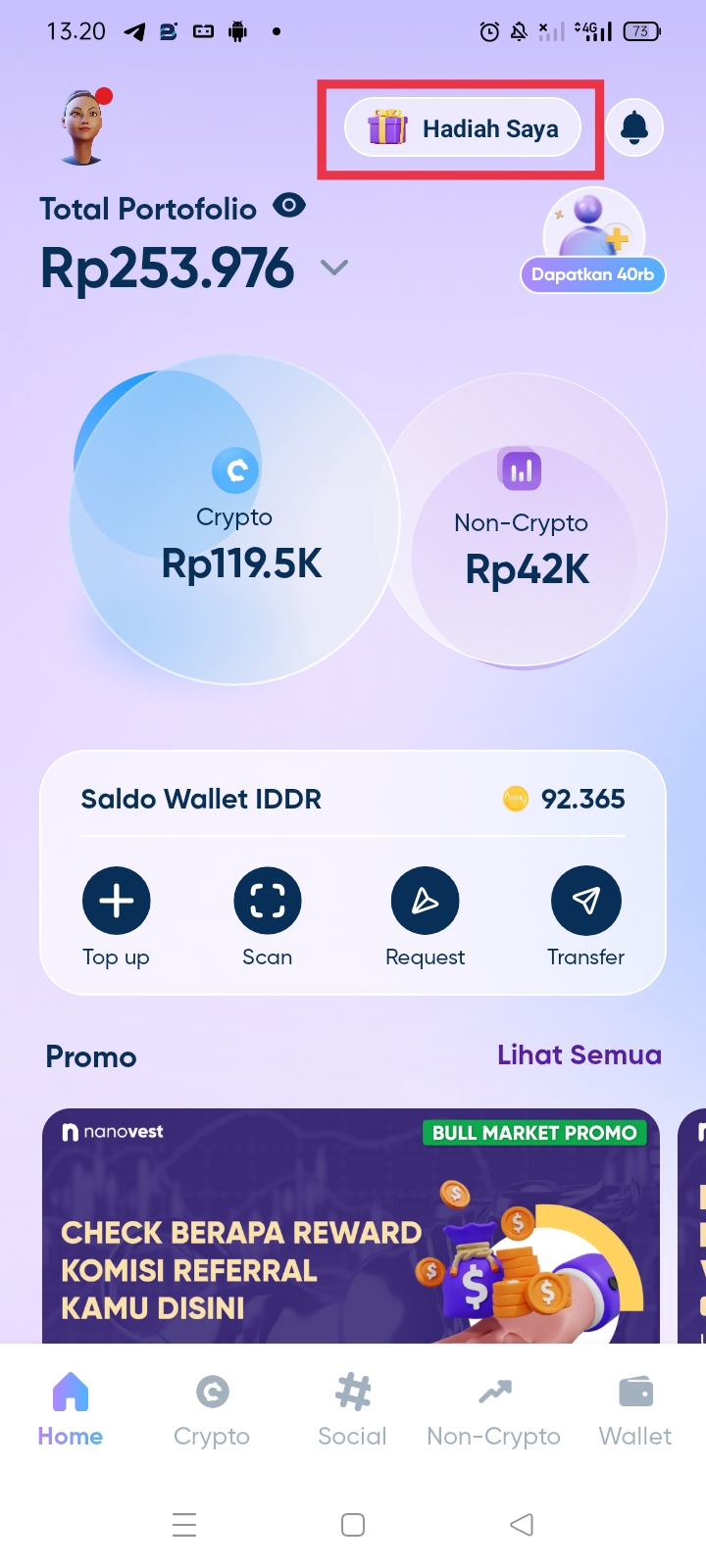The width and height of the screenshot is (706, 1568).
Task: Switch to the Wallet tab
Action: click(x=635, y=1409)
